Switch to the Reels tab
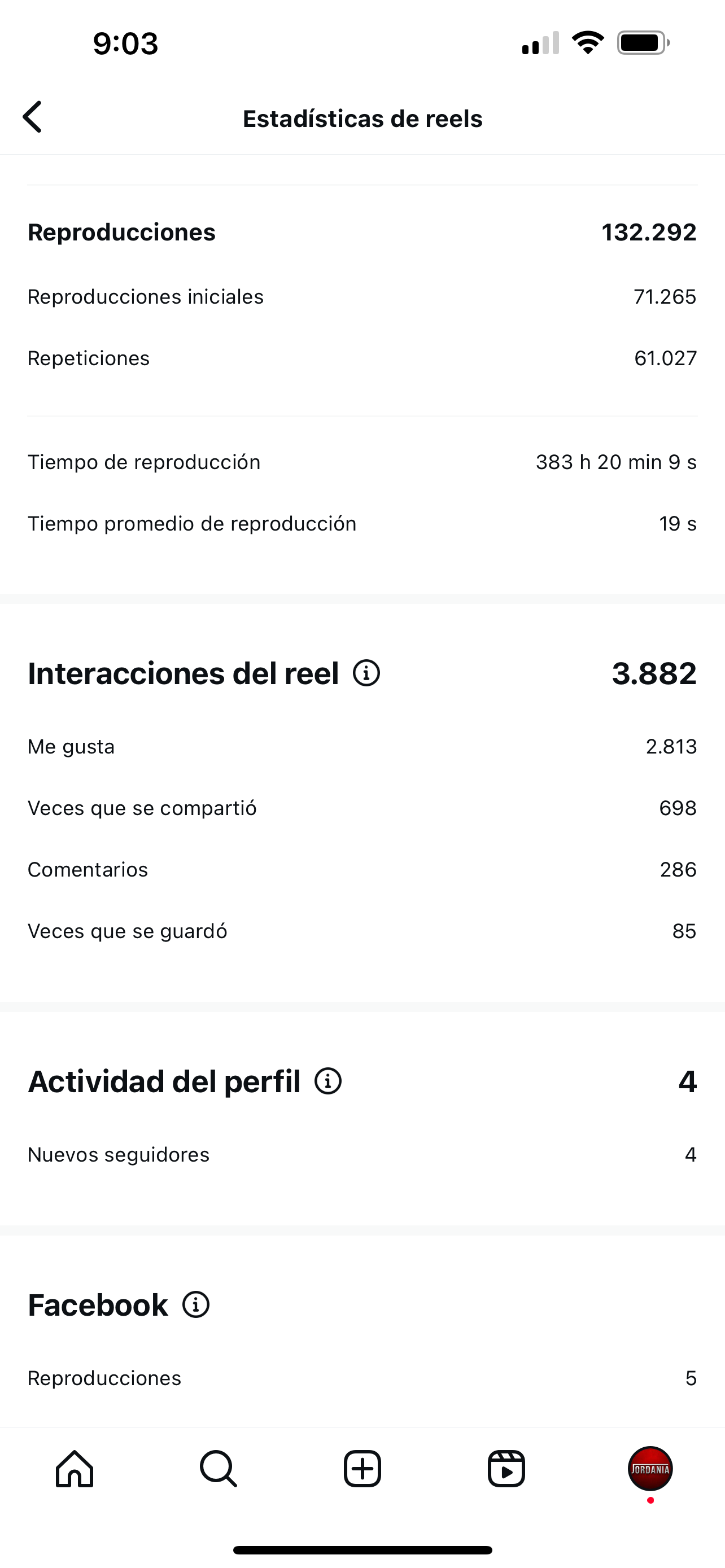Screen dimensions: 725x1568 (x=506, y=1469)
